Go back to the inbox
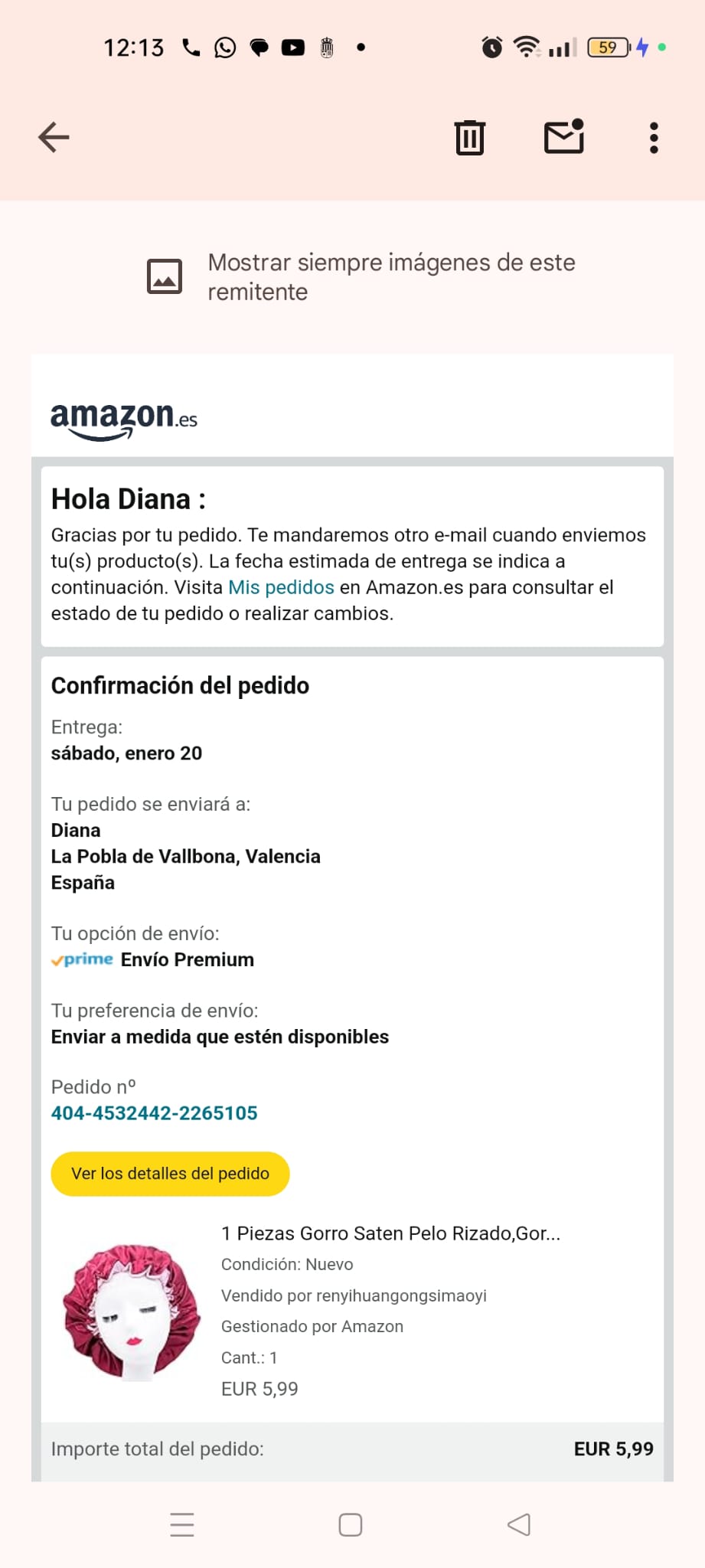The image size is (705, 1568). [x=54, y=138]
